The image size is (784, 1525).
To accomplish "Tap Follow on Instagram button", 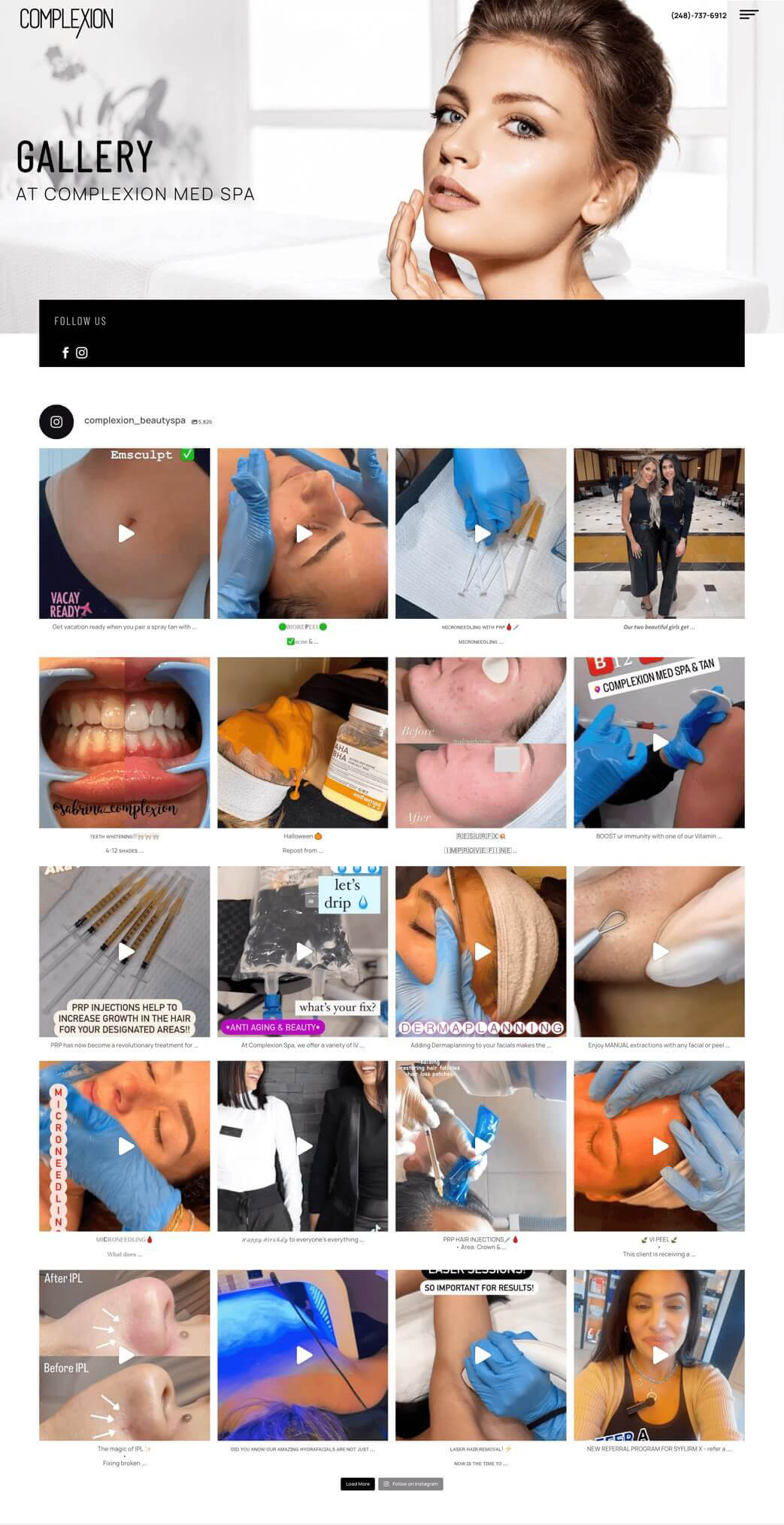I will pos(410,1484).
